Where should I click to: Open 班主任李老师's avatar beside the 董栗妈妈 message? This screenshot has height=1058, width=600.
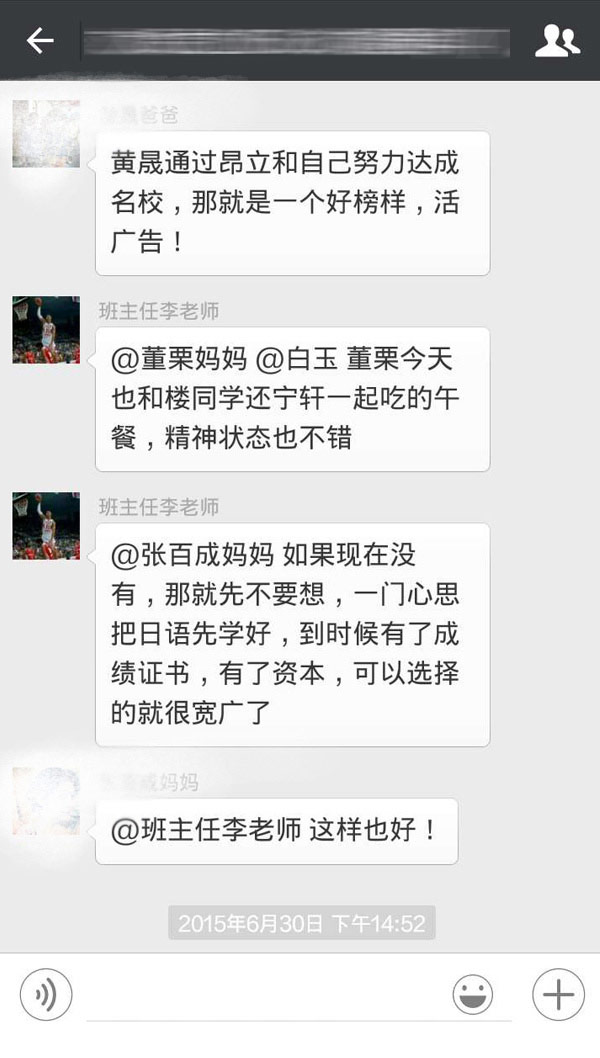(x=46, y=330)
